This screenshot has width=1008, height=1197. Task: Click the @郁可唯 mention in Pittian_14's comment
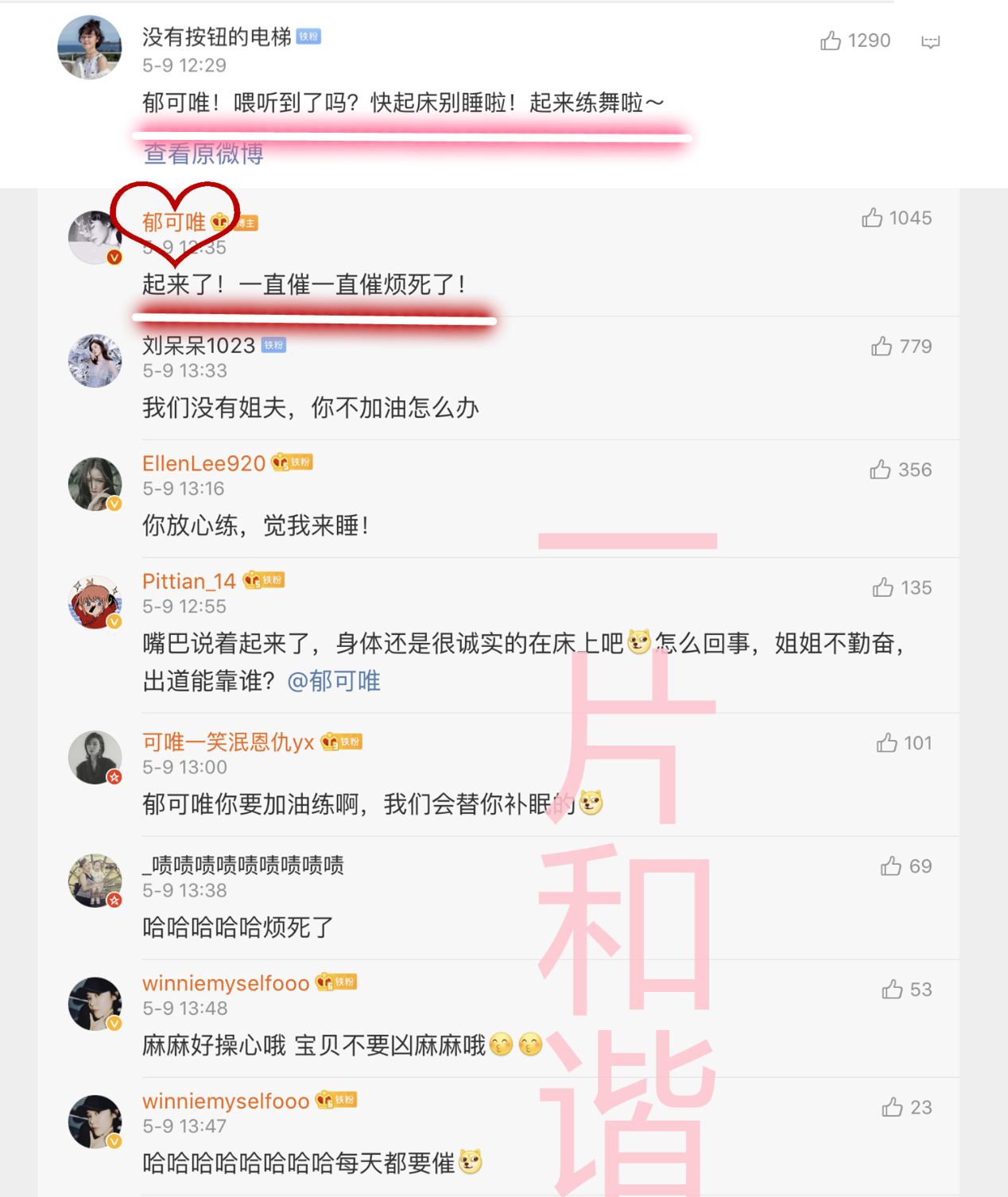pos(337,681)
